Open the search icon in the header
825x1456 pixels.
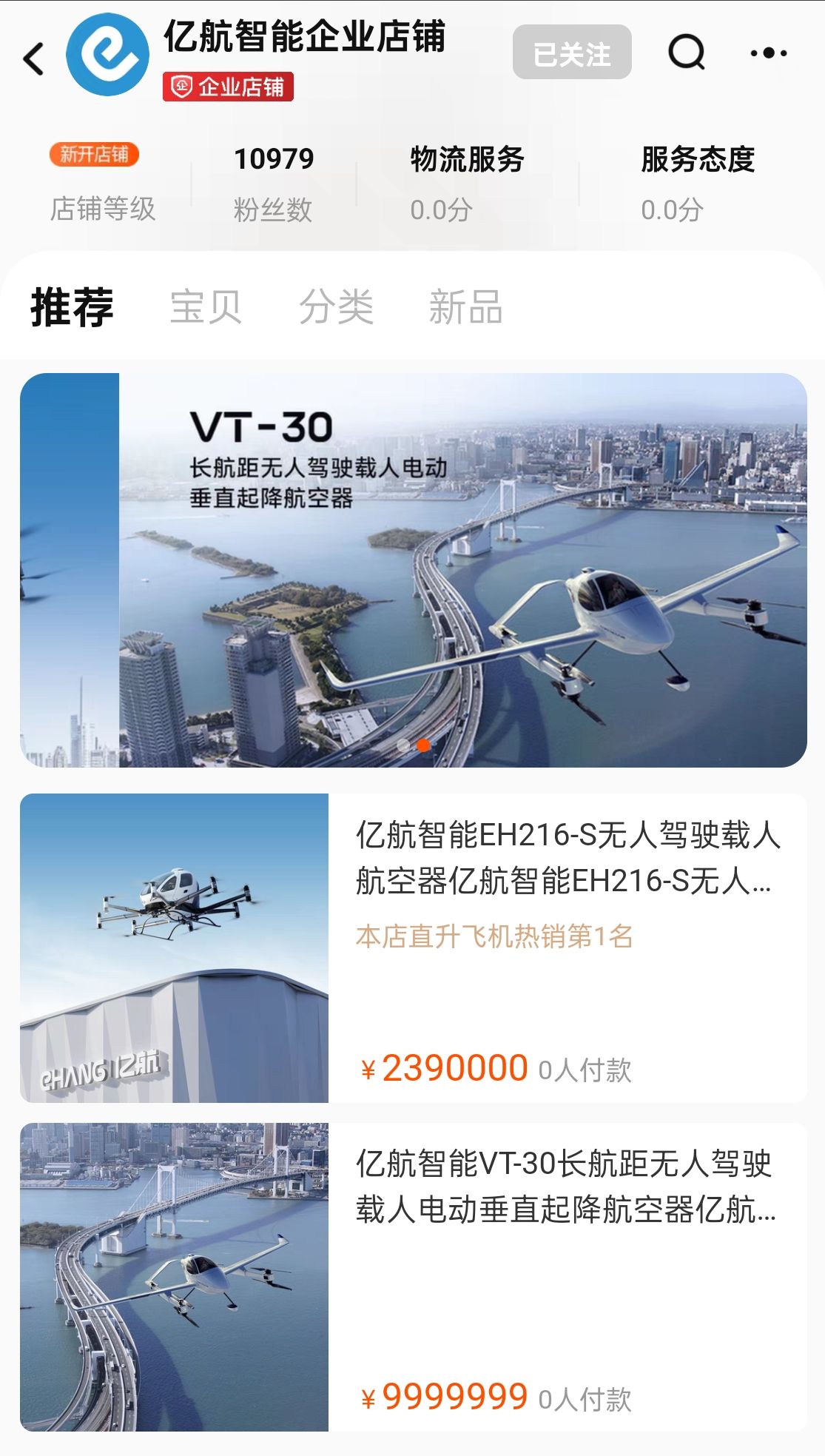coord(687,53)
